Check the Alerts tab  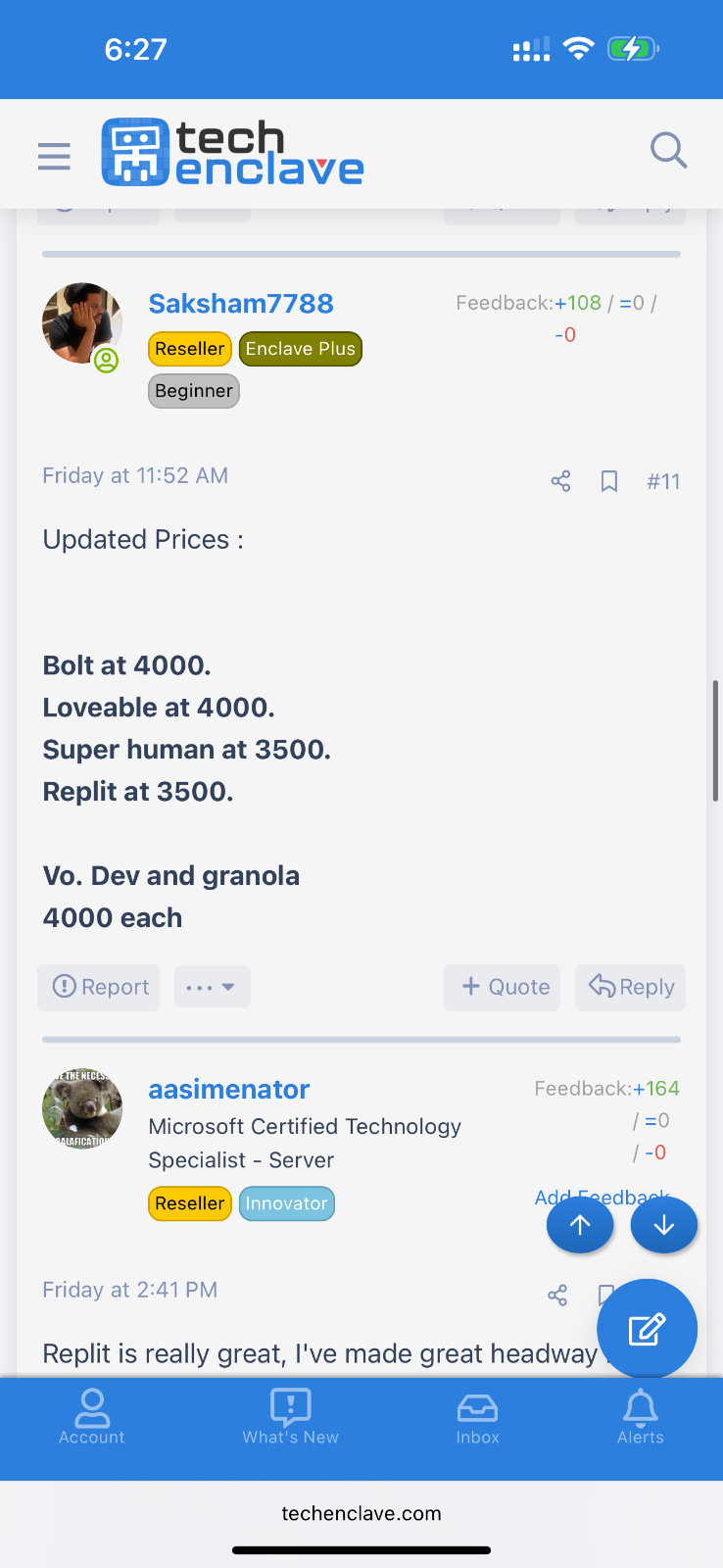(641, 1417)
